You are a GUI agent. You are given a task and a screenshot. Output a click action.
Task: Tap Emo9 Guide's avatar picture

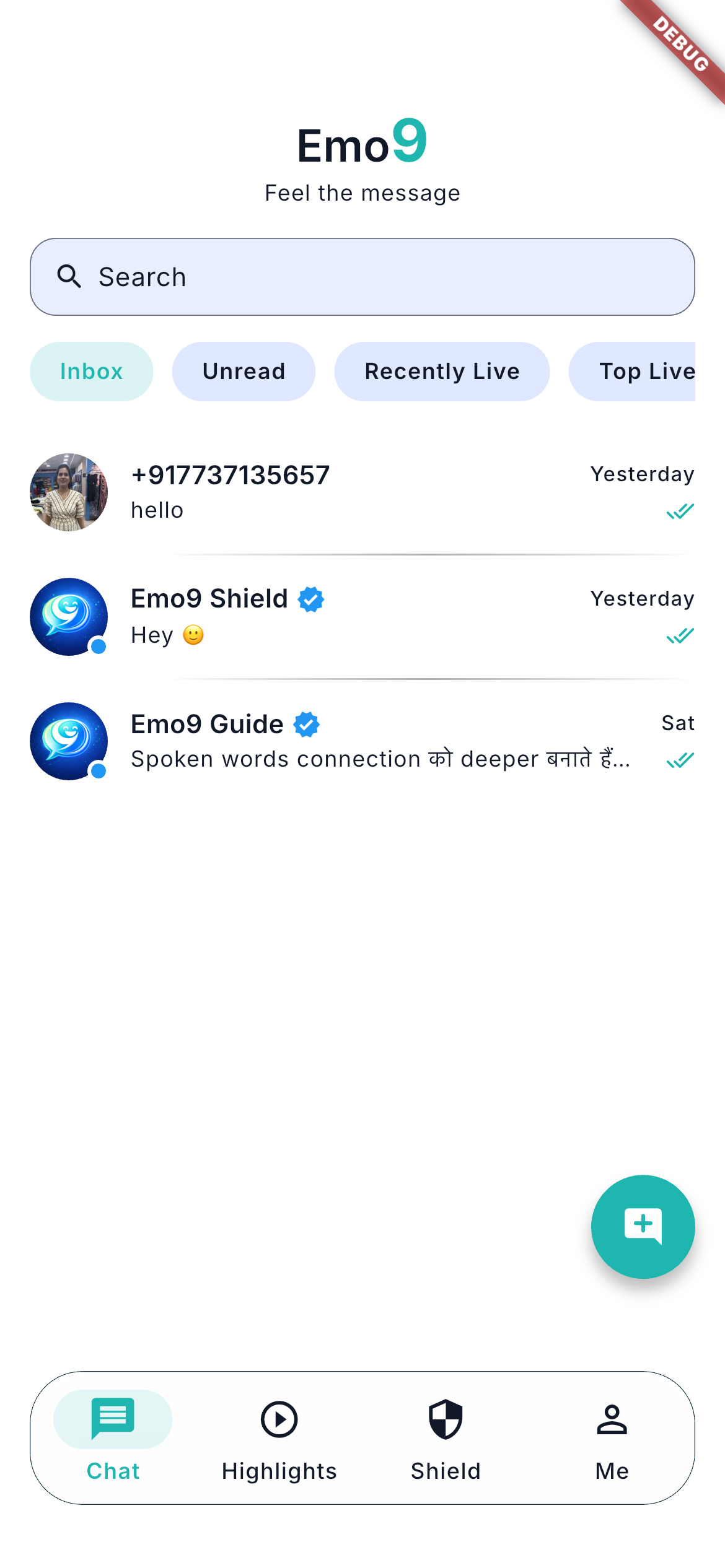click(x=69, y=741)
